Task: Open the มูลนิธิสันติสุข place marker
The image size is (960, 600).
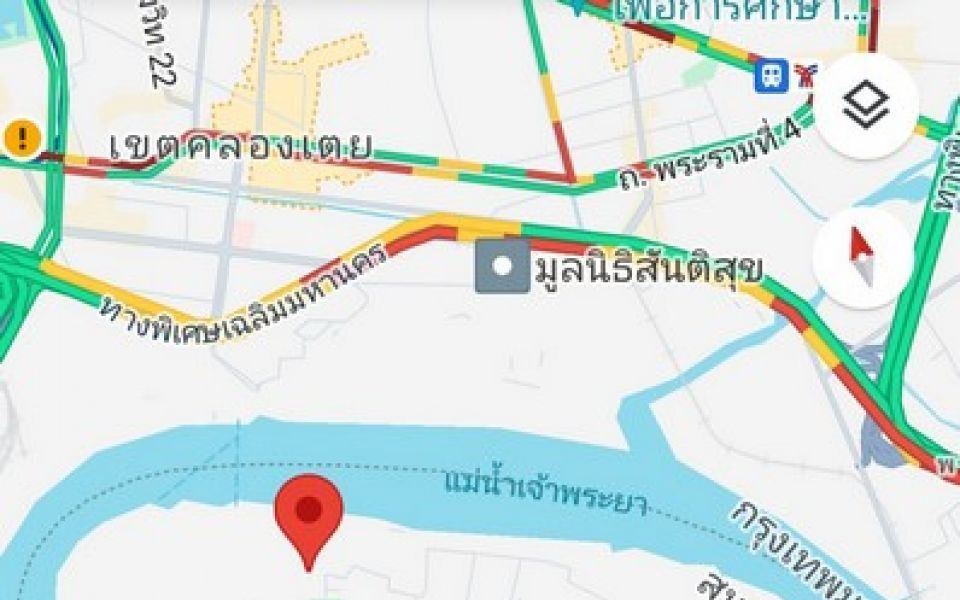Action: click(502, 267)
